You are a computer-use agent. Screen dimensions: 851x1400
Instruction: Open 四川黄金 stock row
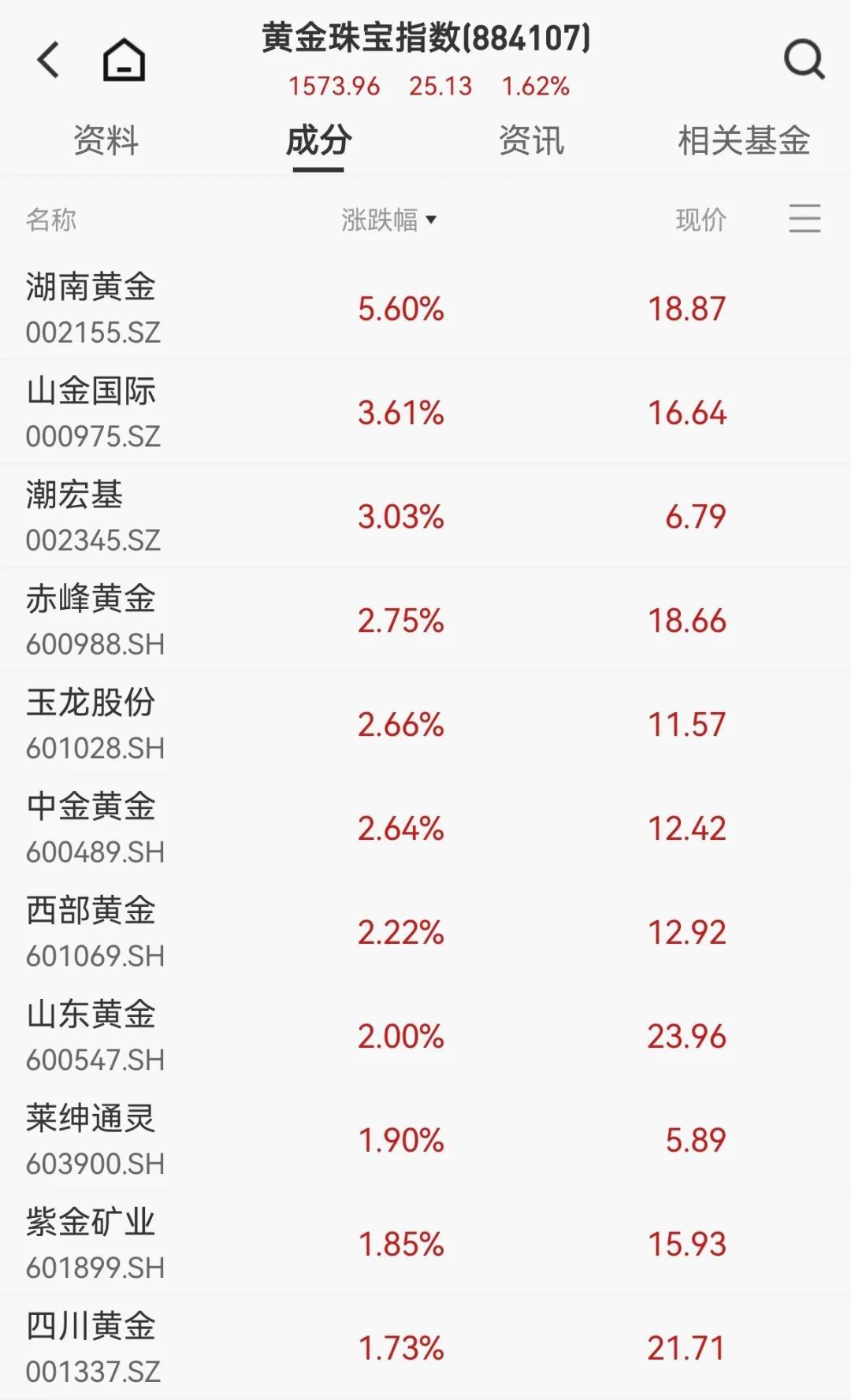point(425,1348)
